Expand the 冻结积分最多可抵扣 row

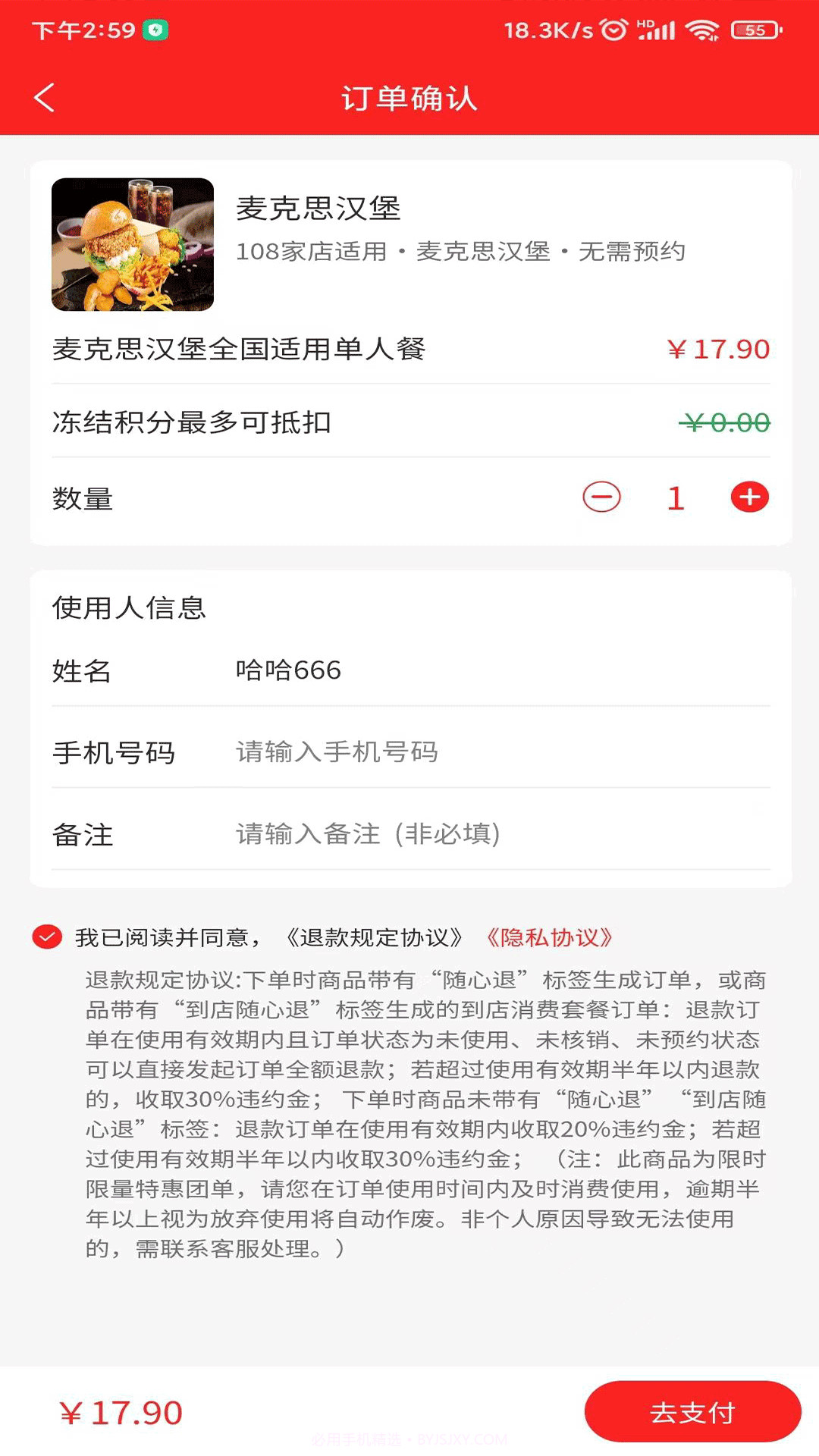(409, 424)
